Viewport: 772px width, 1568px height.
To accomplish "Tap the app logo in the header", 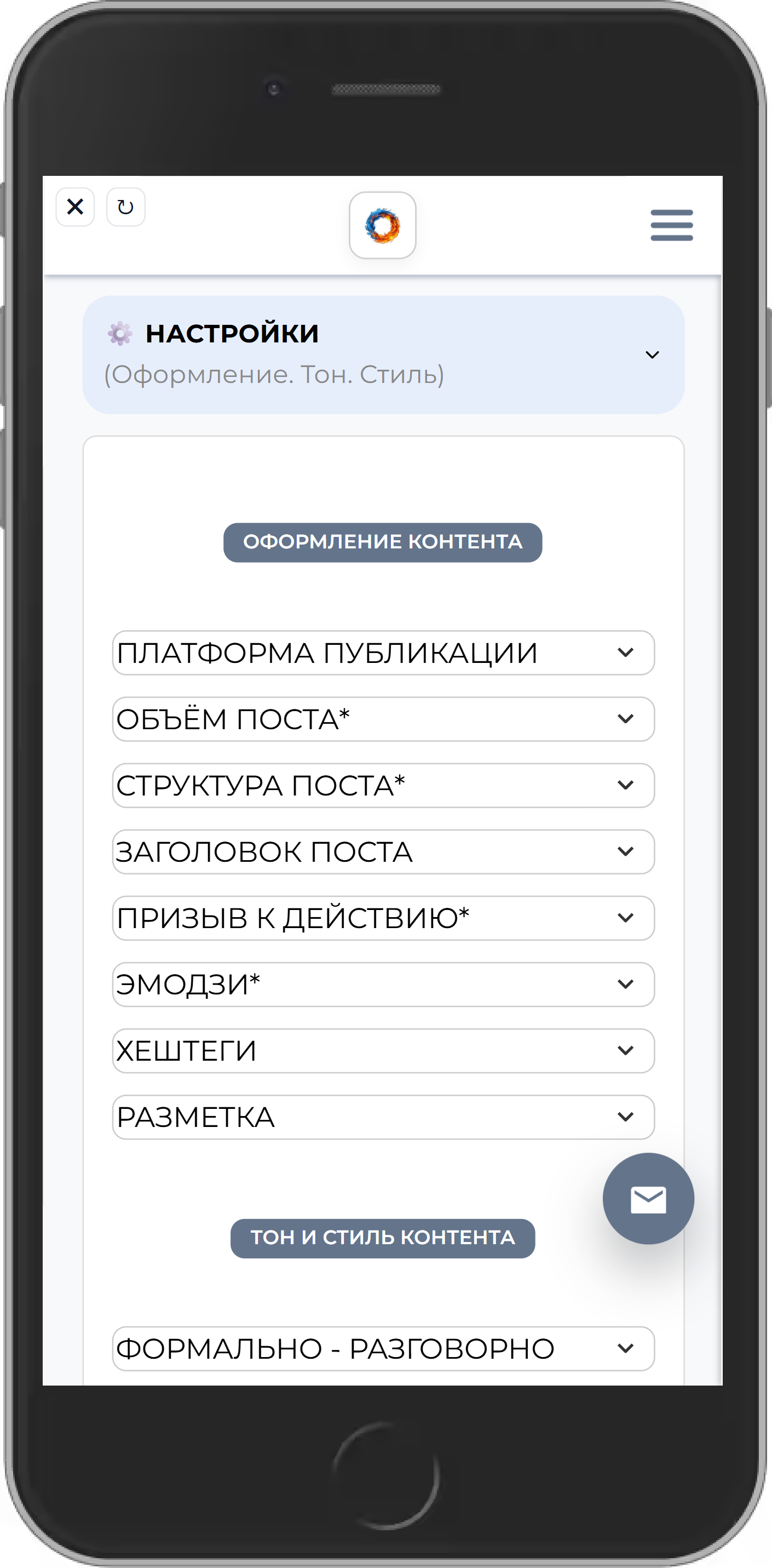I will coord(382,225).
